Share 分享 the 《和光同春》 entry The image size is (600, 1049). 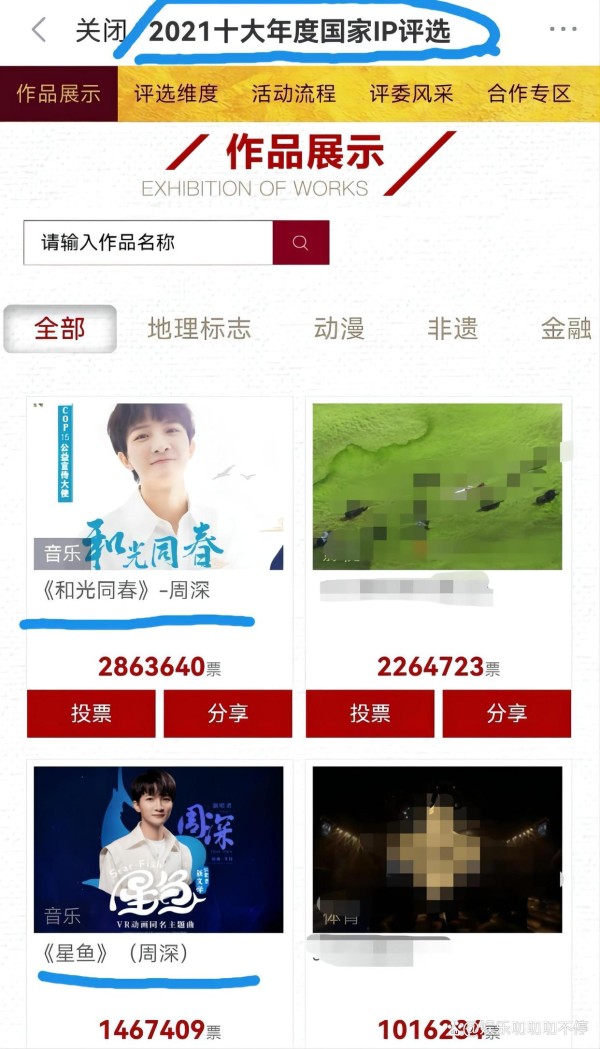(227, 713)
